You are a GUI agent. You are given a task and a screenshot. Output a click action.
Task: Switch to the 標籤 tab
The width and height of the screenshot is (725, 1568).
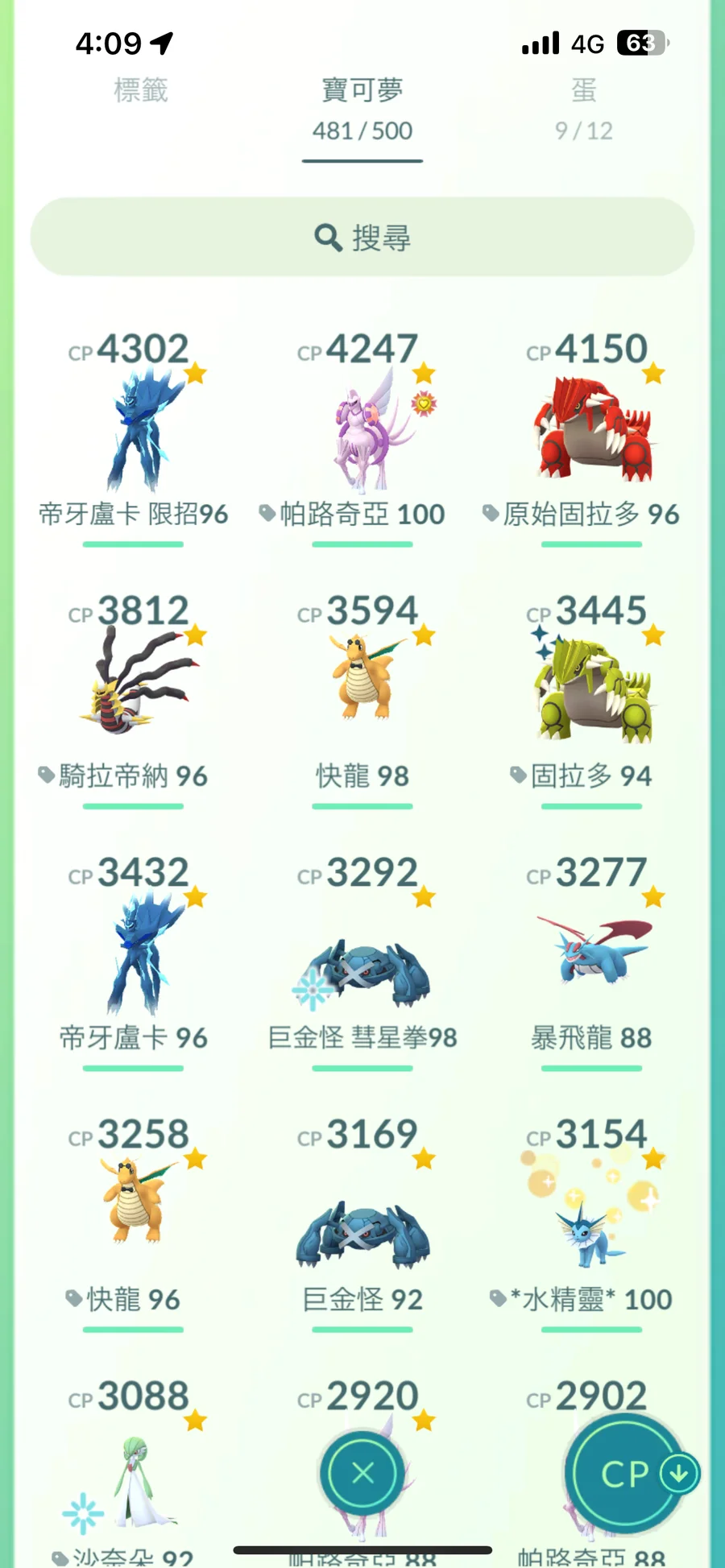(x=141, y=90)
